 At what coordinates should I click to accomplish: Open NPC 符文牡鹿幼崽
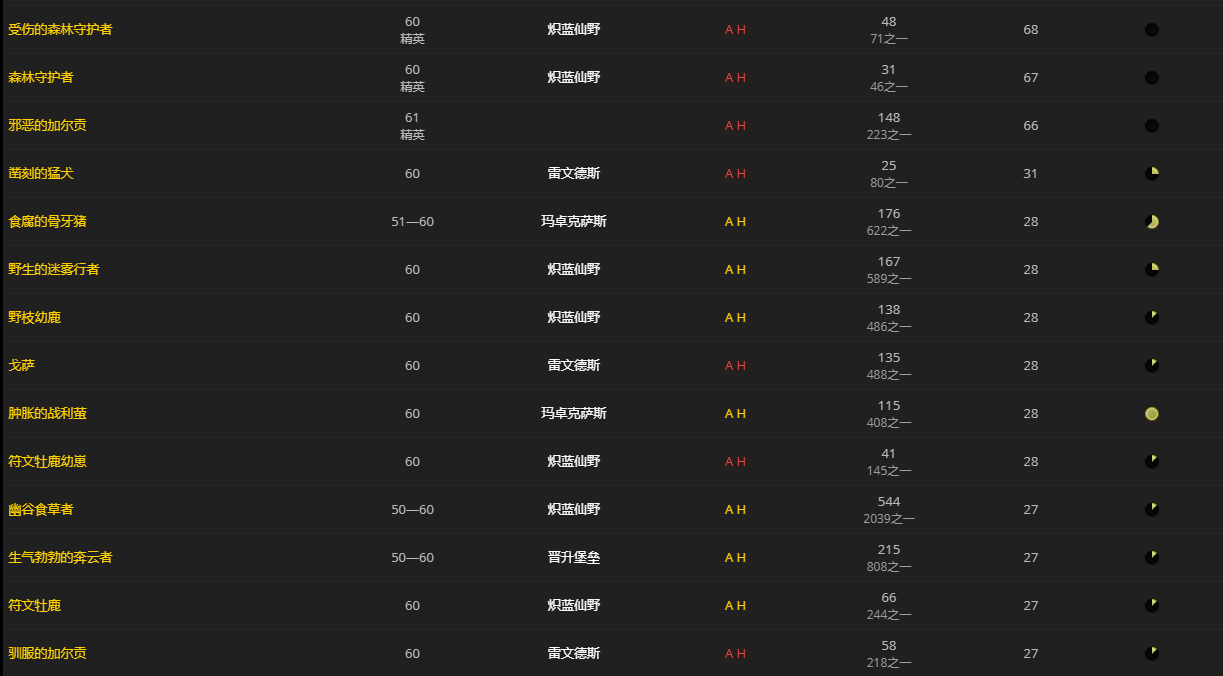click(x=47, y=462)
